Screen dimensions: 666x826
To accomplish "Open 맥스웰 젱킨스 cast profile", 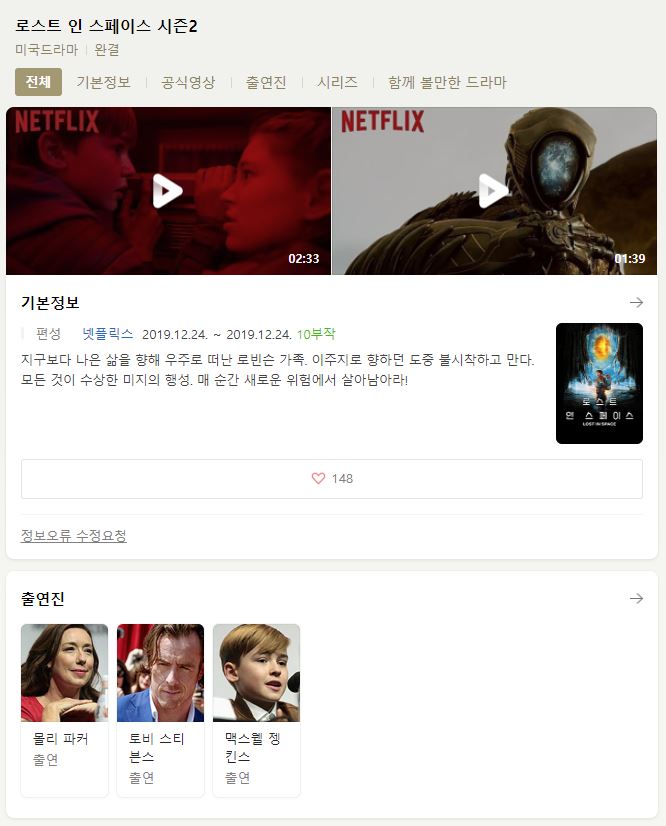I will pos(256,710).
